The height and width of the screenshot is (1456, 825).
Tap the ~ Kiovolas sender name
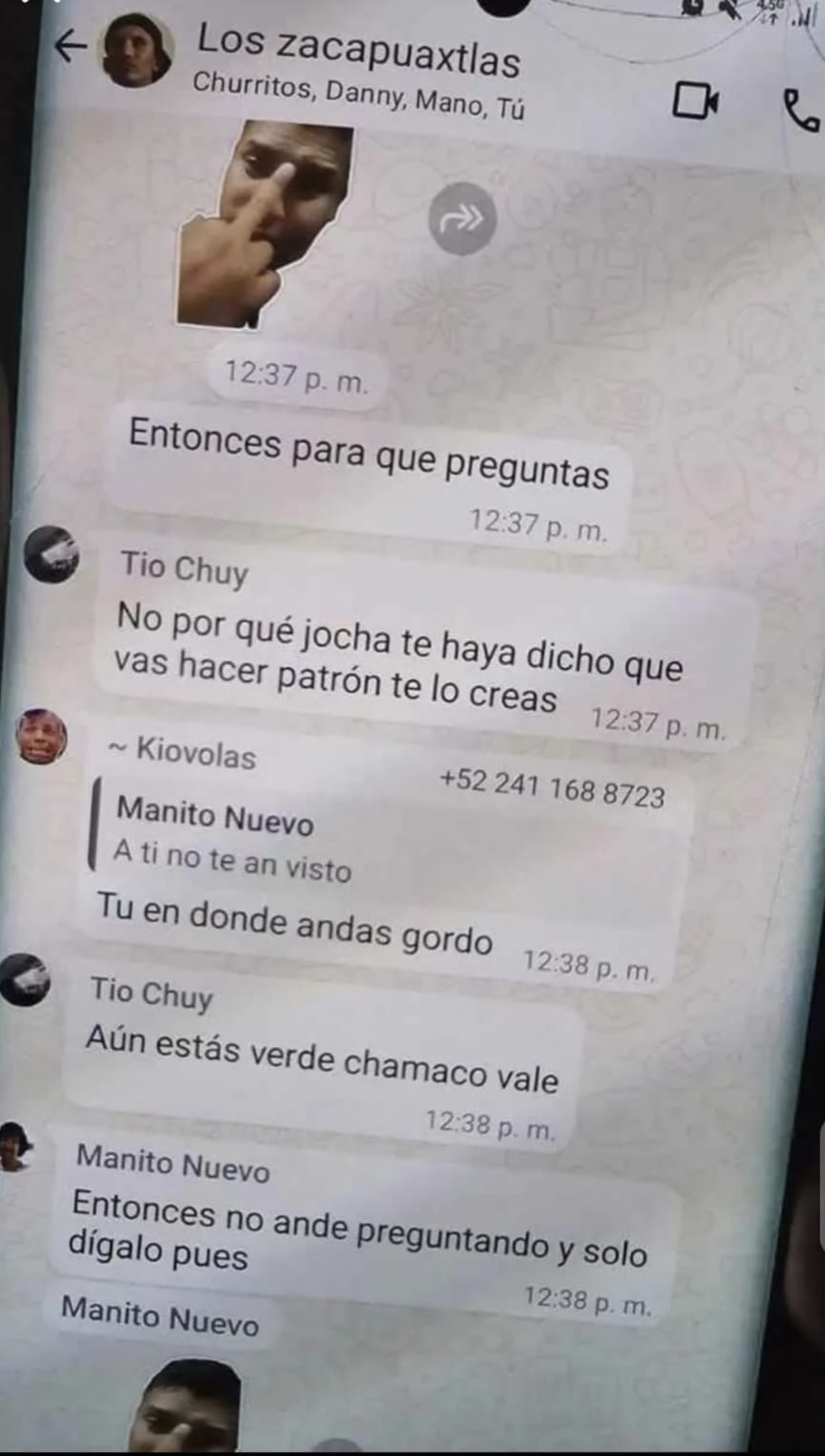[181, 752]
